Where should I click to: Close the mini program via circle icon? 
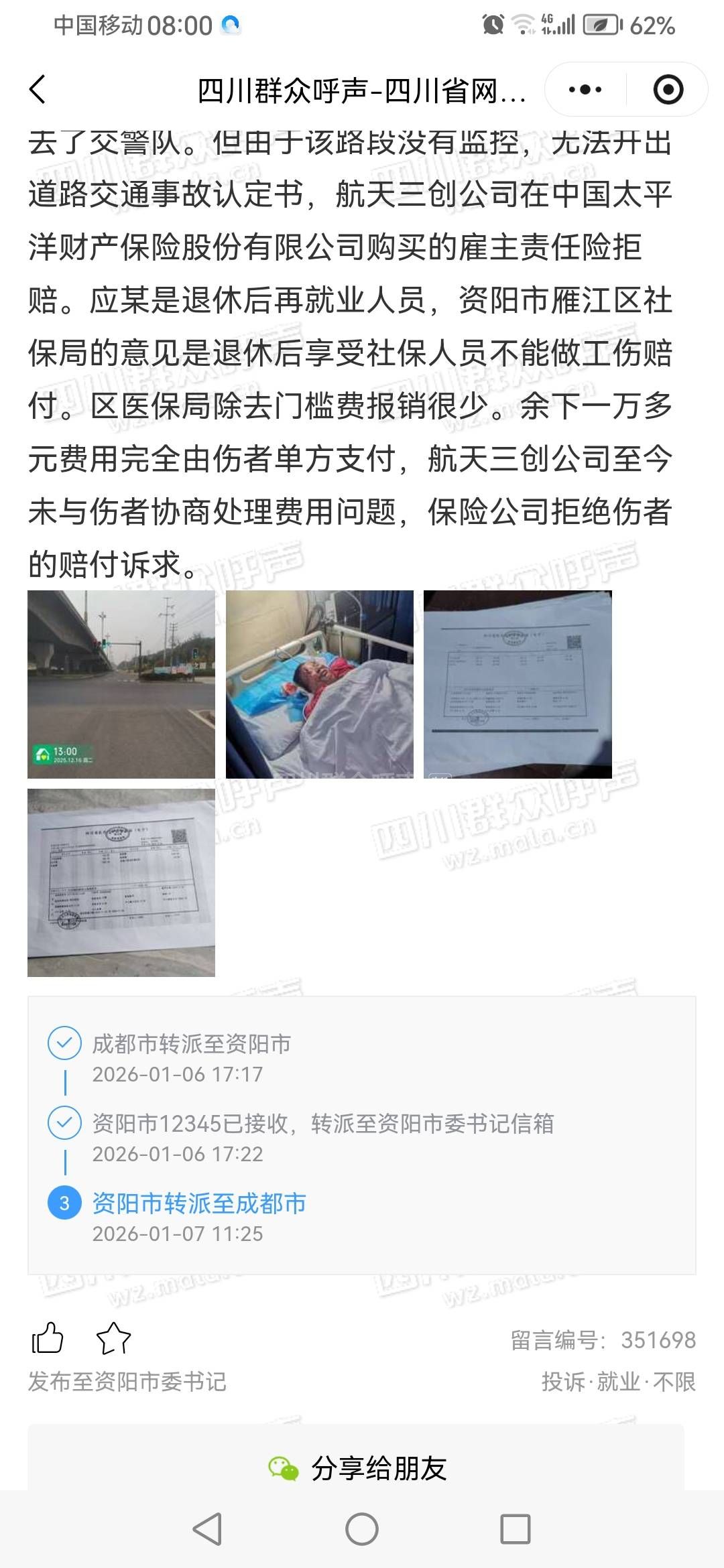coord(668,90)
